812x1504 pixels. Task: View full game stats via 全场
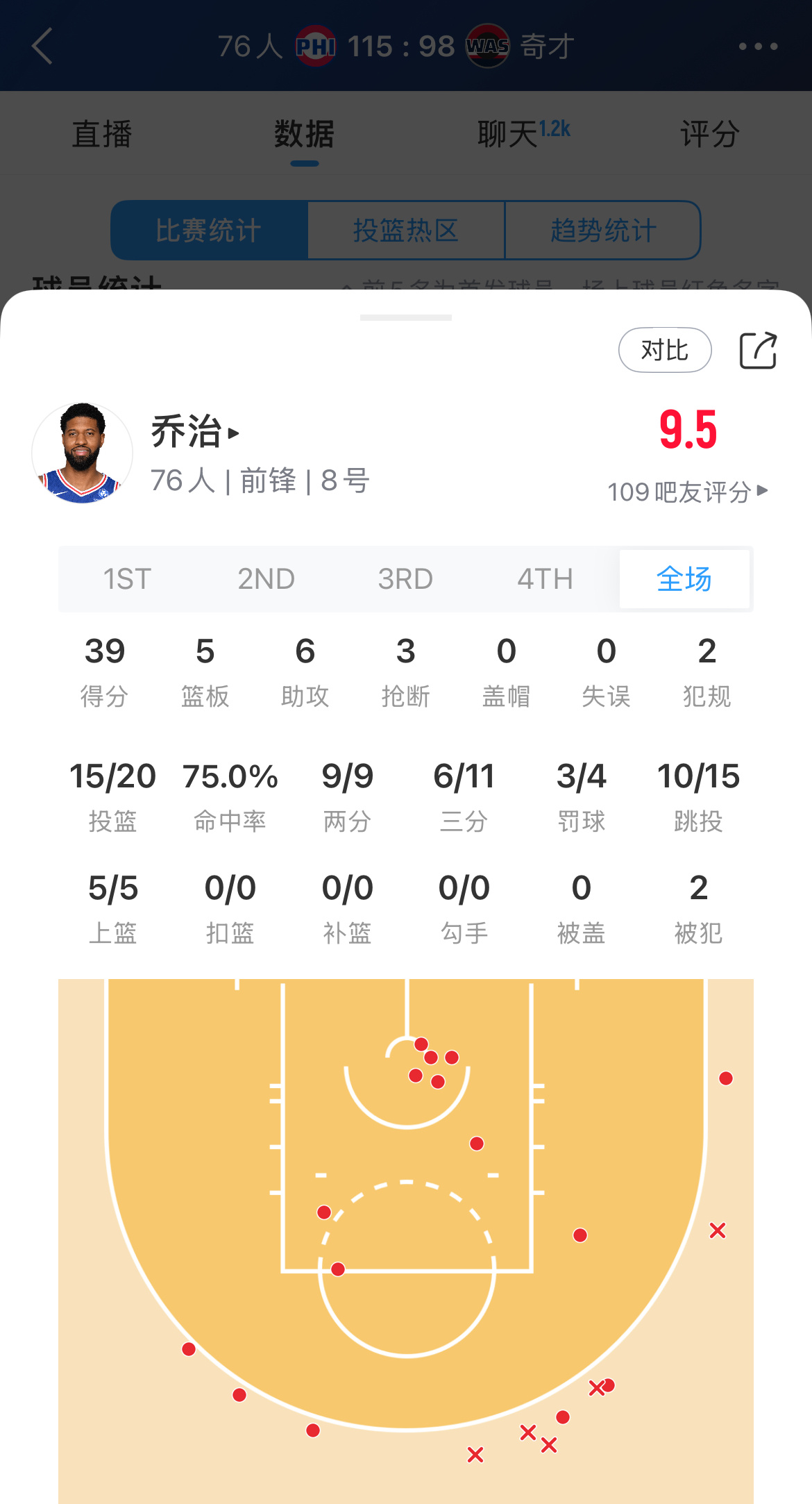[684, 578]
